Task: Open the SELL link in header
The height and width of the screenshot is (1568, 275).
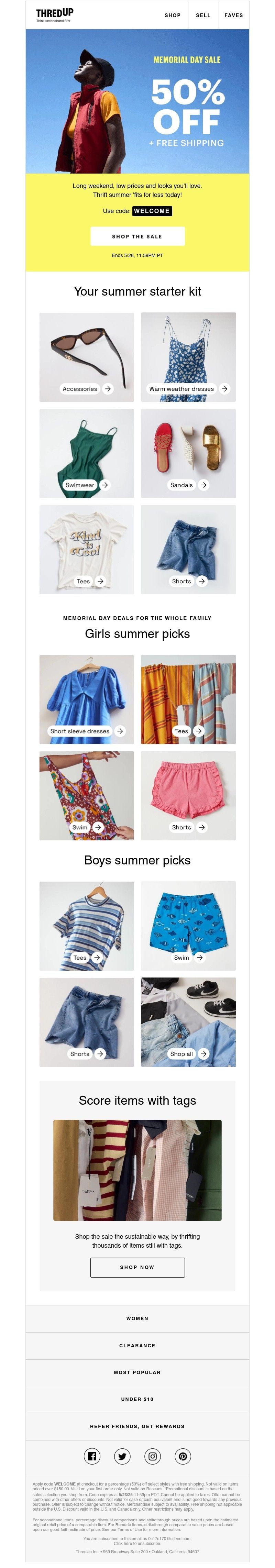Action: click(202, 15)
